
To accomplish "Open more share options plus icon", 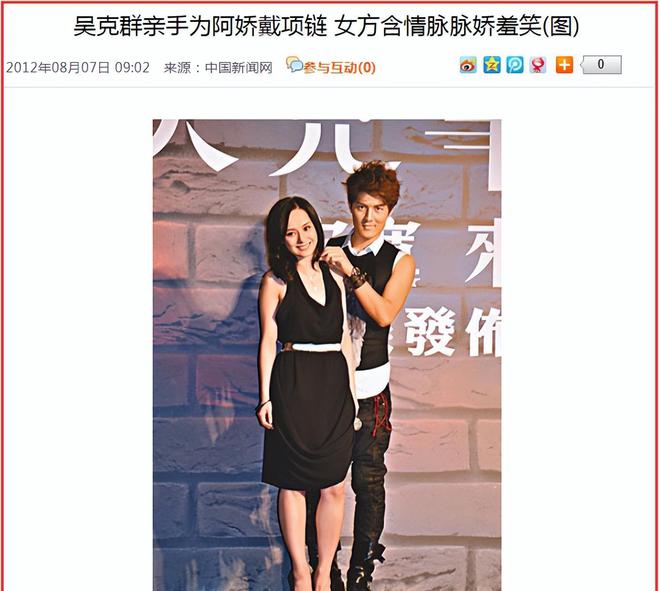I will [564, 65].
